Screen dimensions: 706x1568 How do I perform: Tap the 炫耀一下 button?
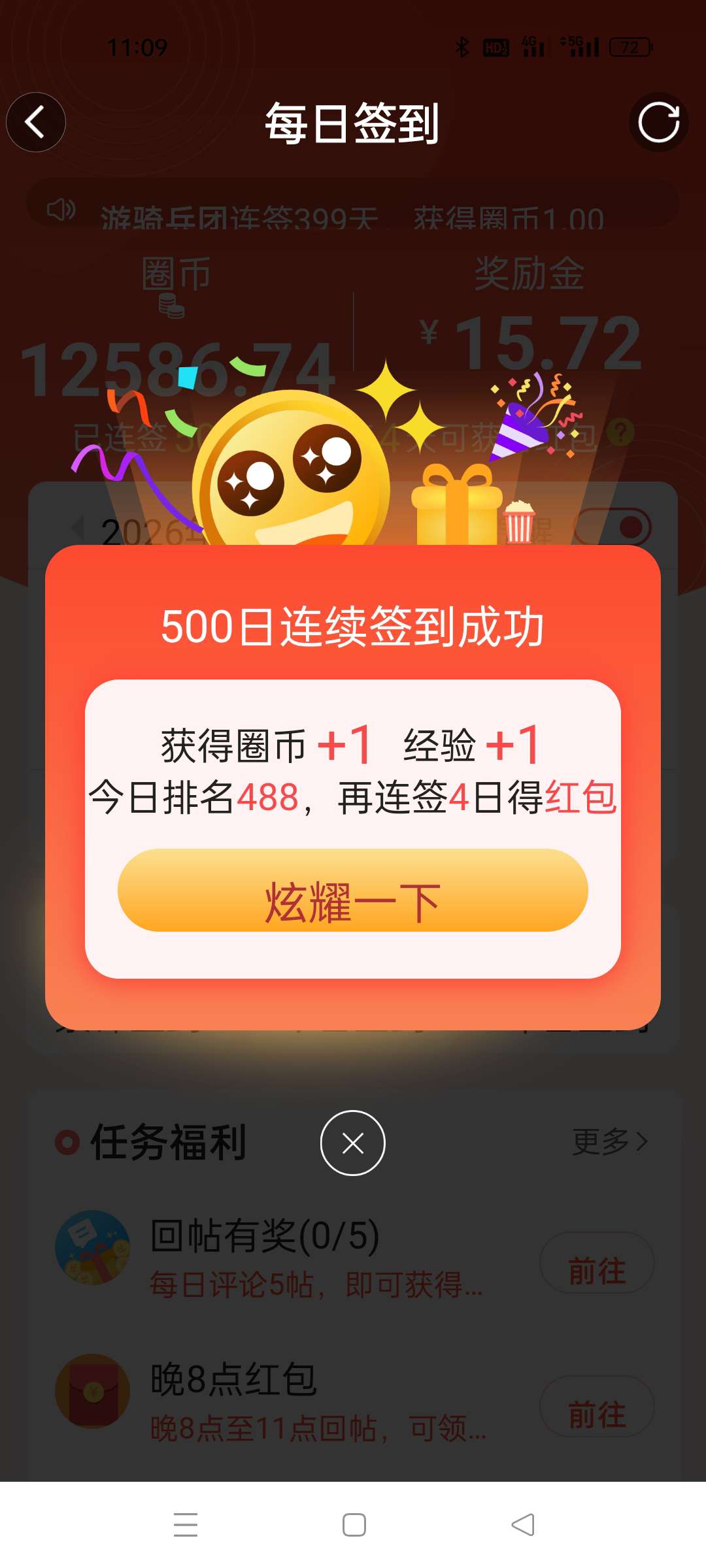coord(353,890)
